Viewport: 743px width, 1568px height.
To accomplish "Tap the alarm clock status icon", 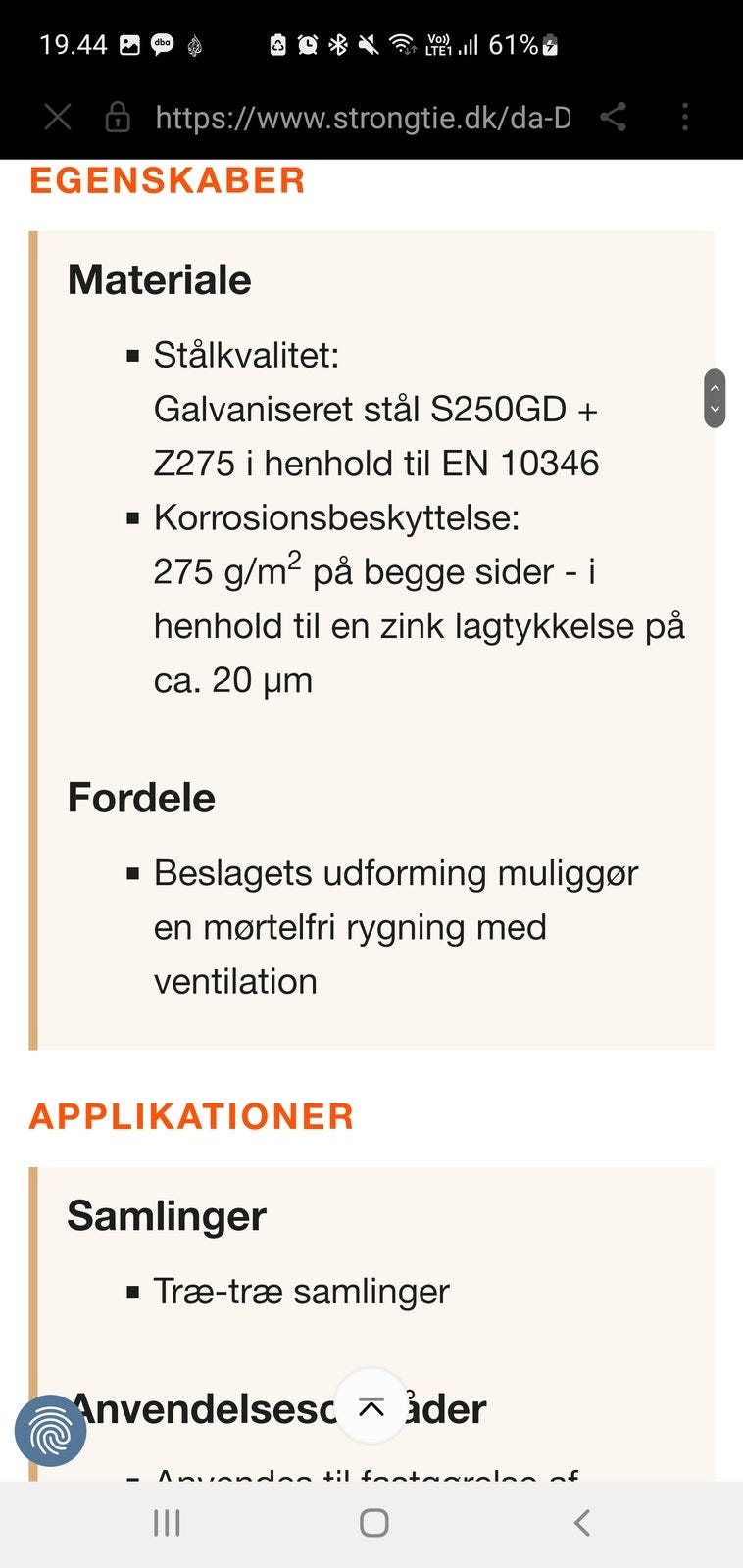I will (307, 43).
